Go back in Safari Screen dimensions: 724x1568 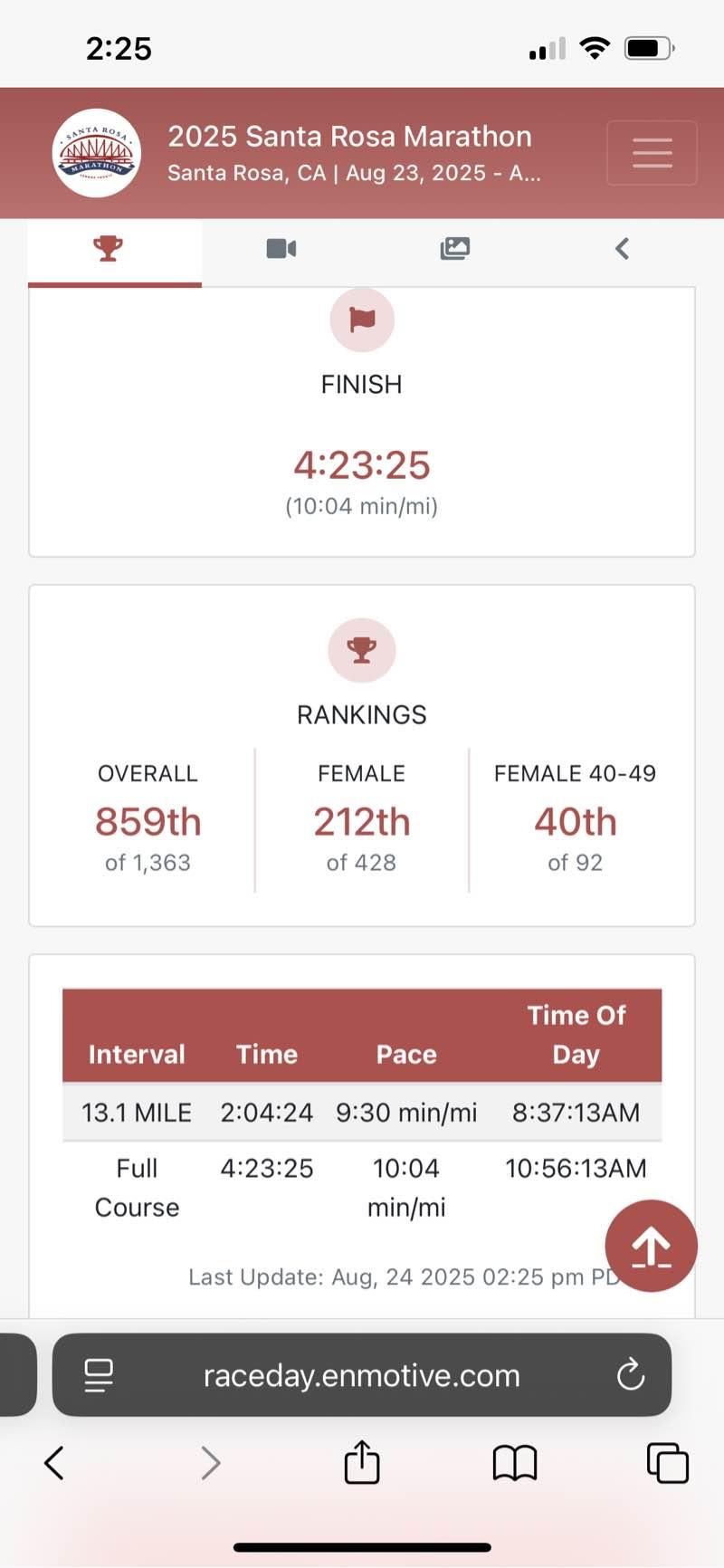54,1462
